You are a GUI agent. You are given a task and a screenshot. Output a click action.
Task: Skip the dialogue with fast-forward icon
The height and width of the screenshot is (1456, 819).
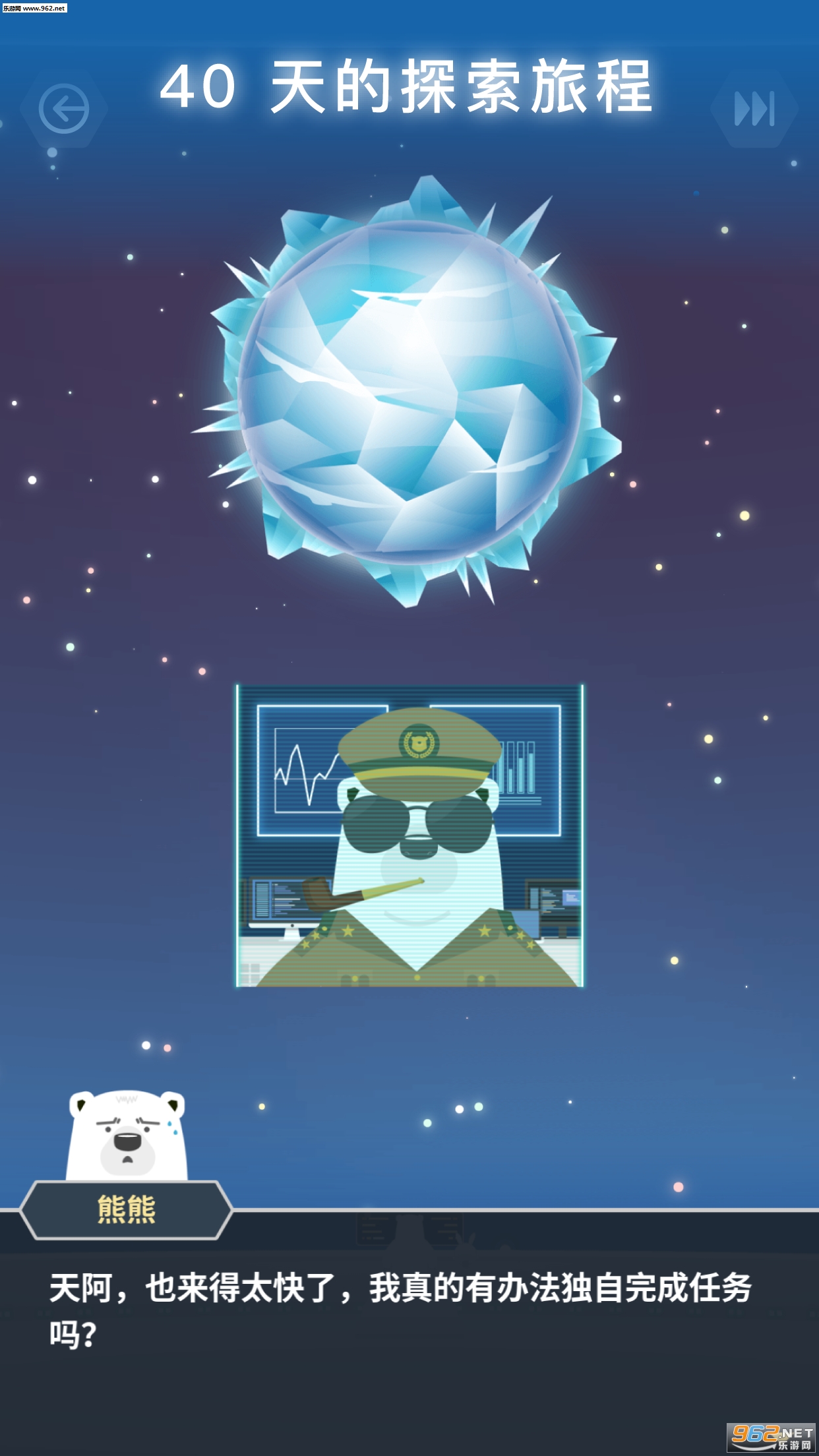[754, 109]
